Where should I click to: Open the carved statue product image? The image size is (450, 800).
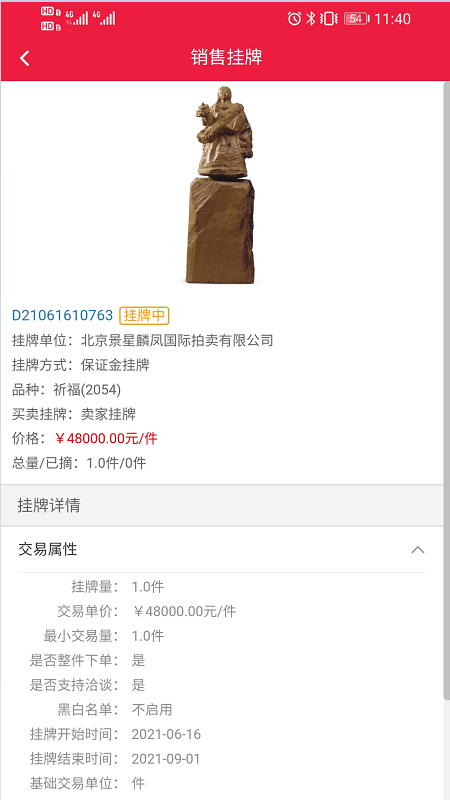pyautogui.click(x=221, y=184)
